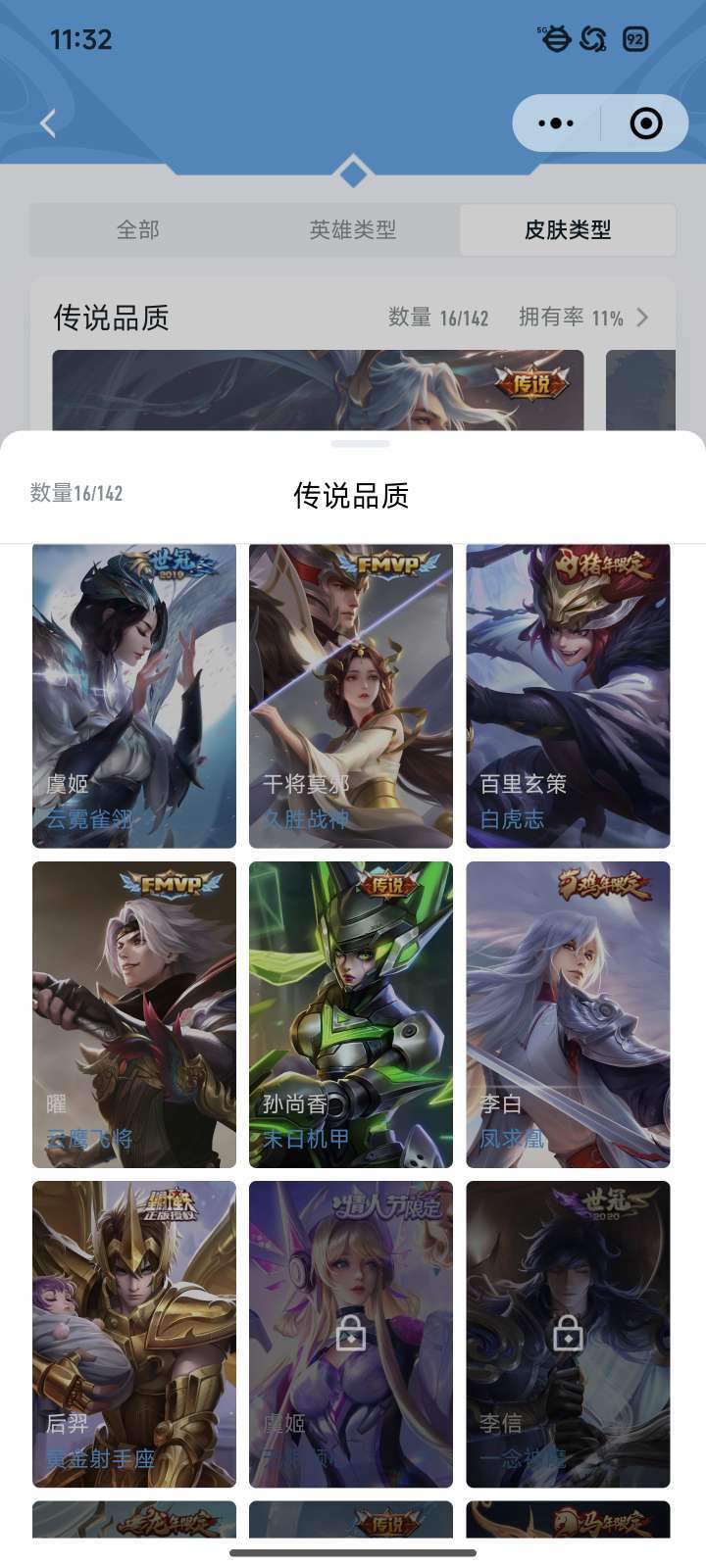Switch to the 全部 tab

[138, 230]
